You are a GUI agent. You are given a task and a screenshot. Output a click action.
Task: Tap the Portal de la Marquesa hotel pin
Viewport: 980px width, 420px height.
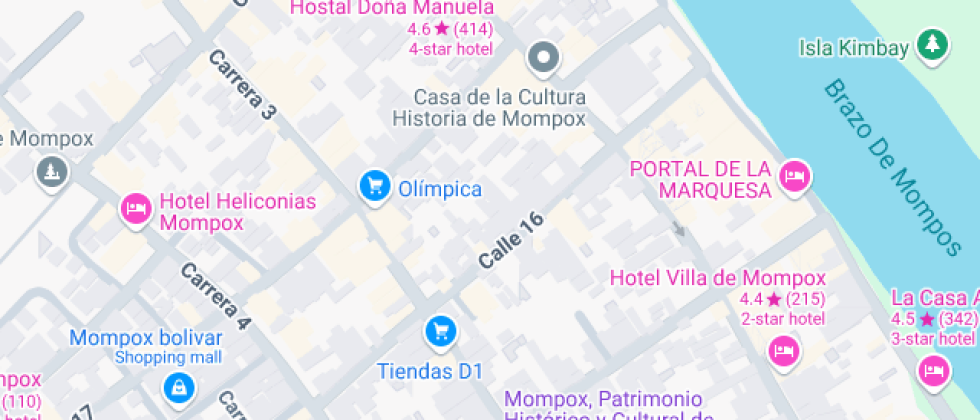click(795, 176)
